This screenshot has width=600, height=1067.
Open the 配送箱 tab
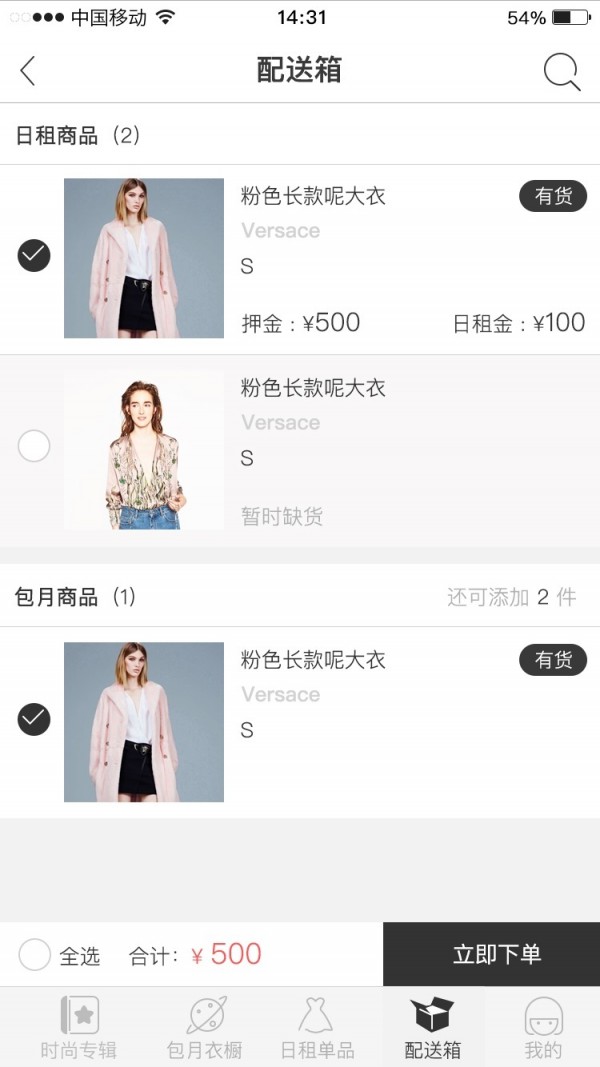click(432, 1027)
